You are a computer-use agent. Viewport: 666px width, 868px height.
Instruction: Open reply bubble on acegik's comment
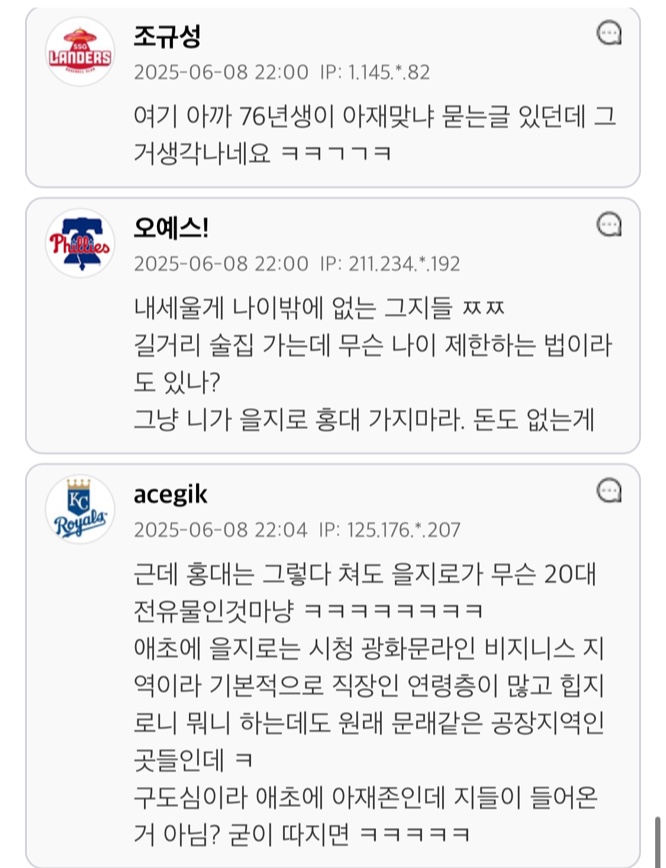pos(609,491)
